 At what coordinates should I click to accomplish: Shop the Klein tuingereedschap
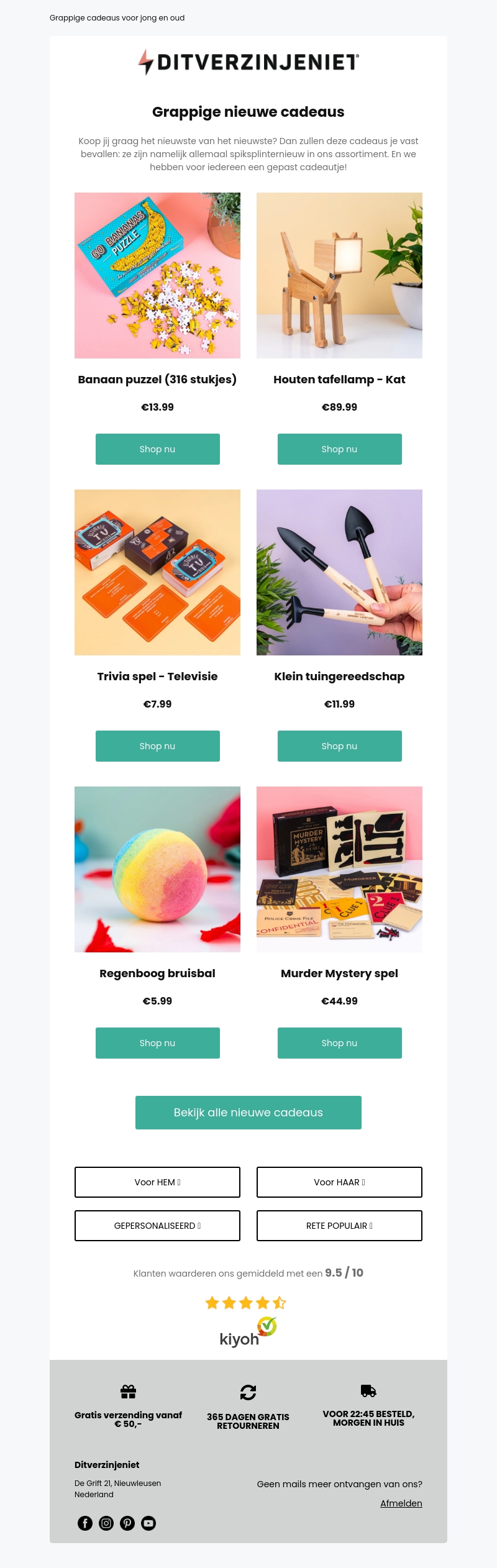339,746
